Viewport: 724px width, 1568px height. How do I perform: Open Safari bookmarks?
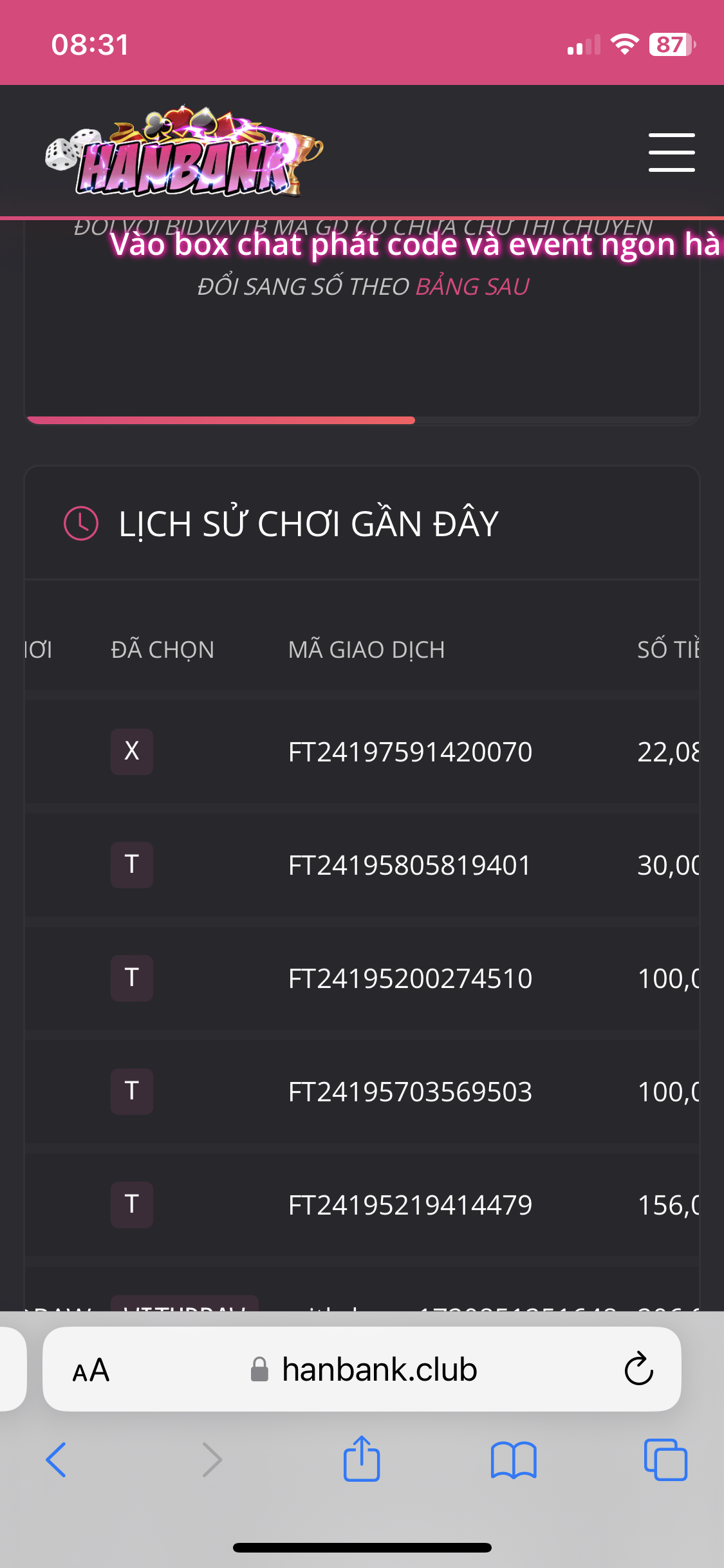[513, 1460]
